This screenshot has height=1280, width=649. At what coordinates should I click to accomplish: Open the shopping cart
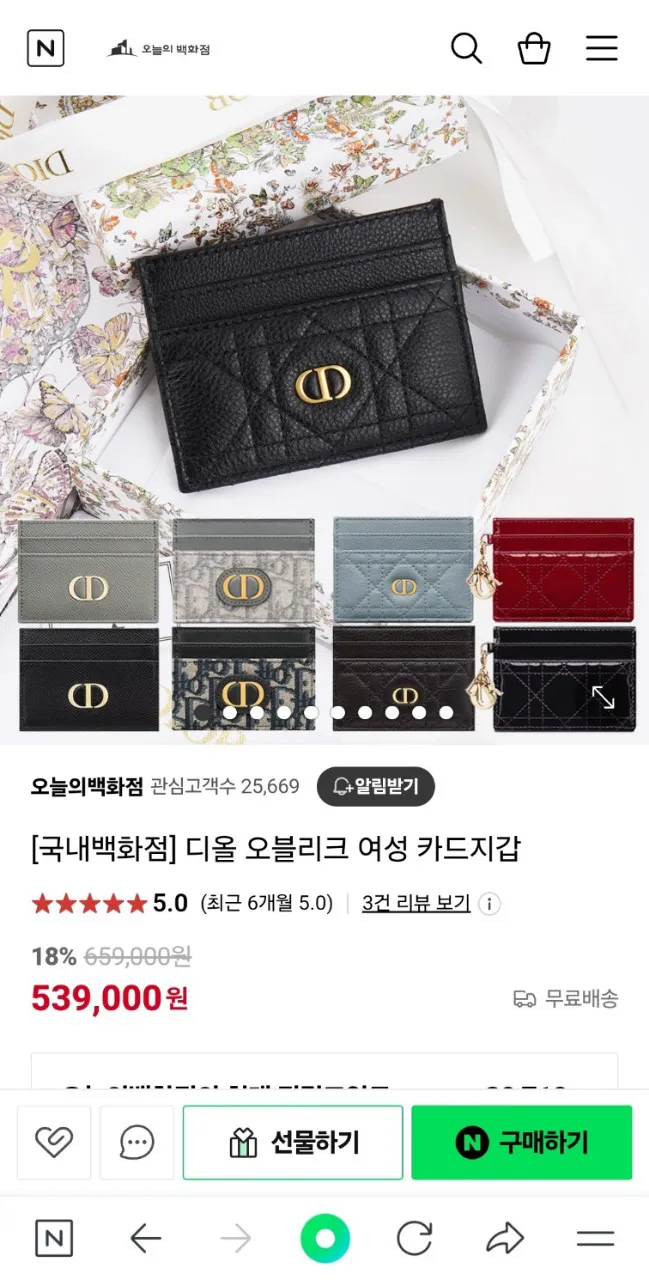[x=533, y=48]
